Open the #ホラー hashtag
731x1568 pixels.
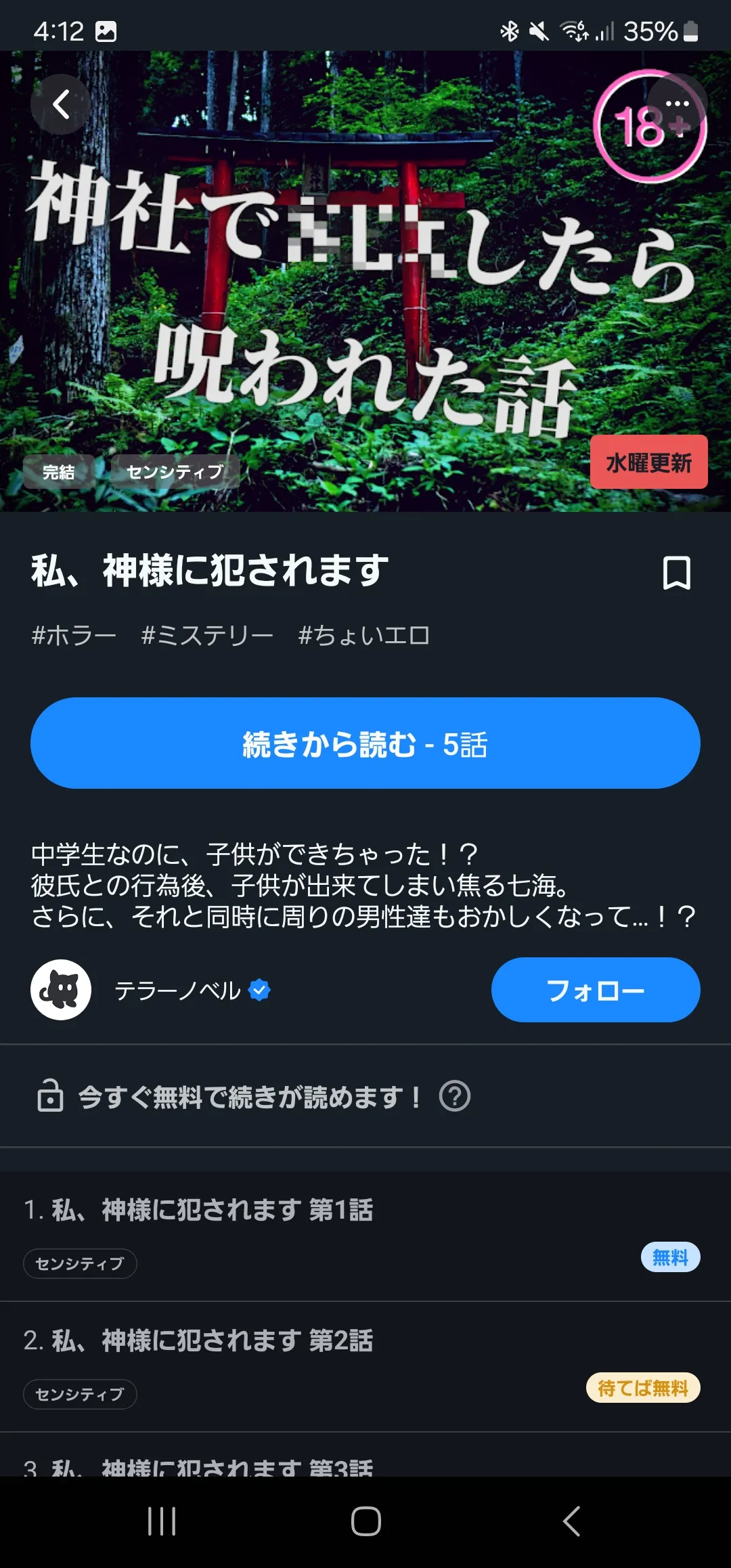[74, 635]
